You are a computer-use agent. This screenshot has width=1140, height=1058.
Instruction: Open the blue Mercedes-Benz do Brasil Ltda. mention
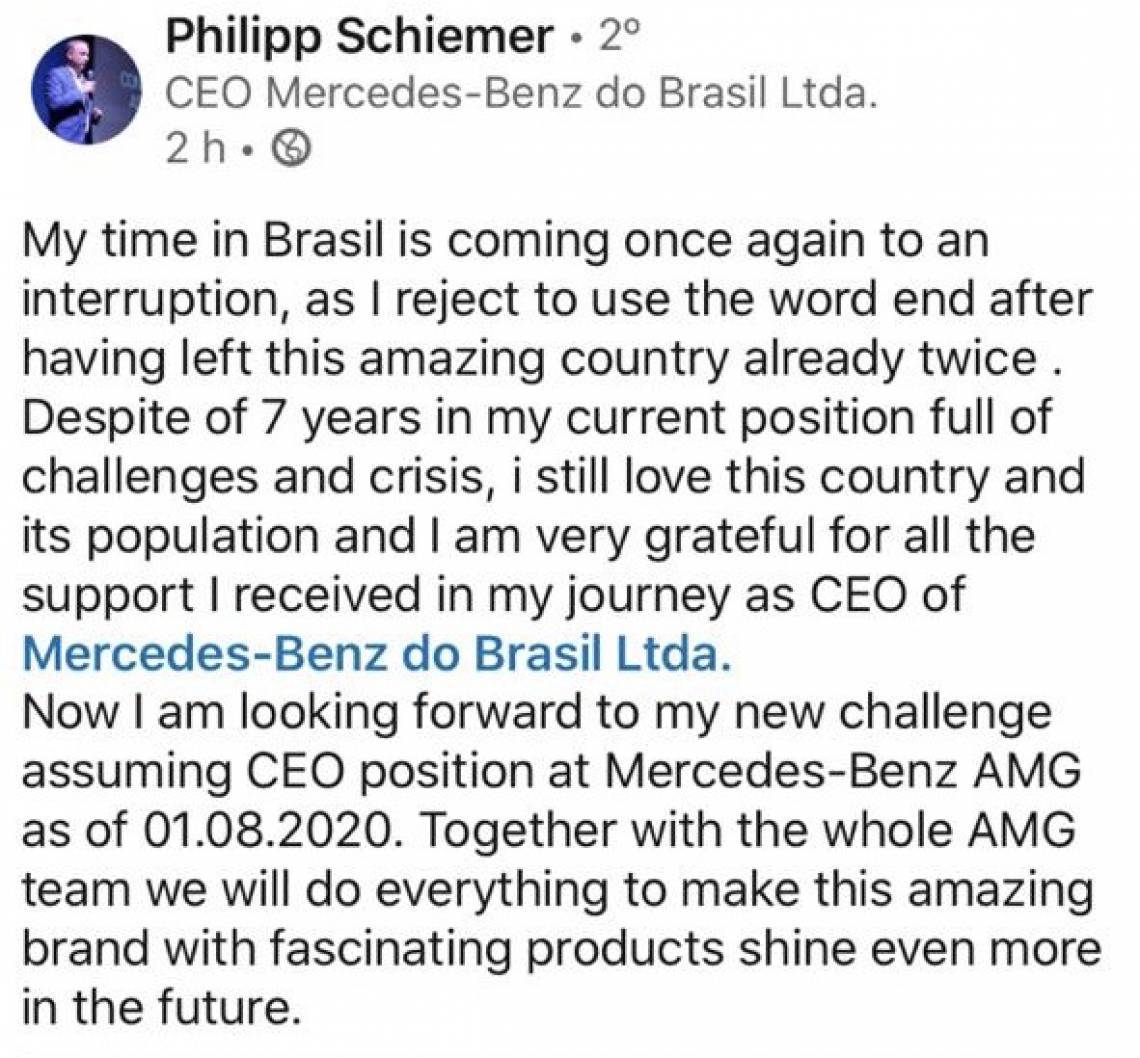(383, 653)
